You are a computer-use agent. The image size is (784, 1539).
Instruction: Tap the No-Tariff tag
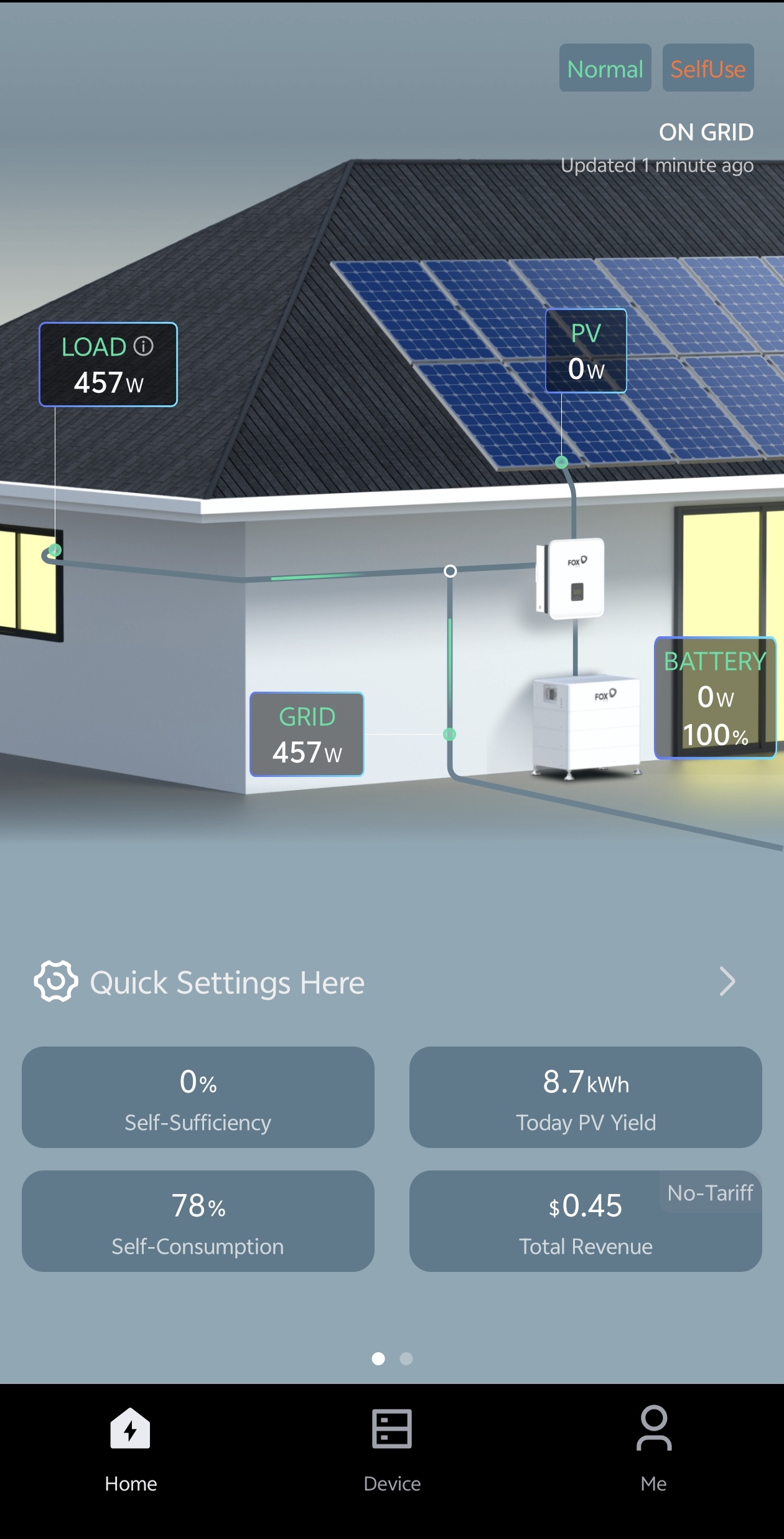710,1193
